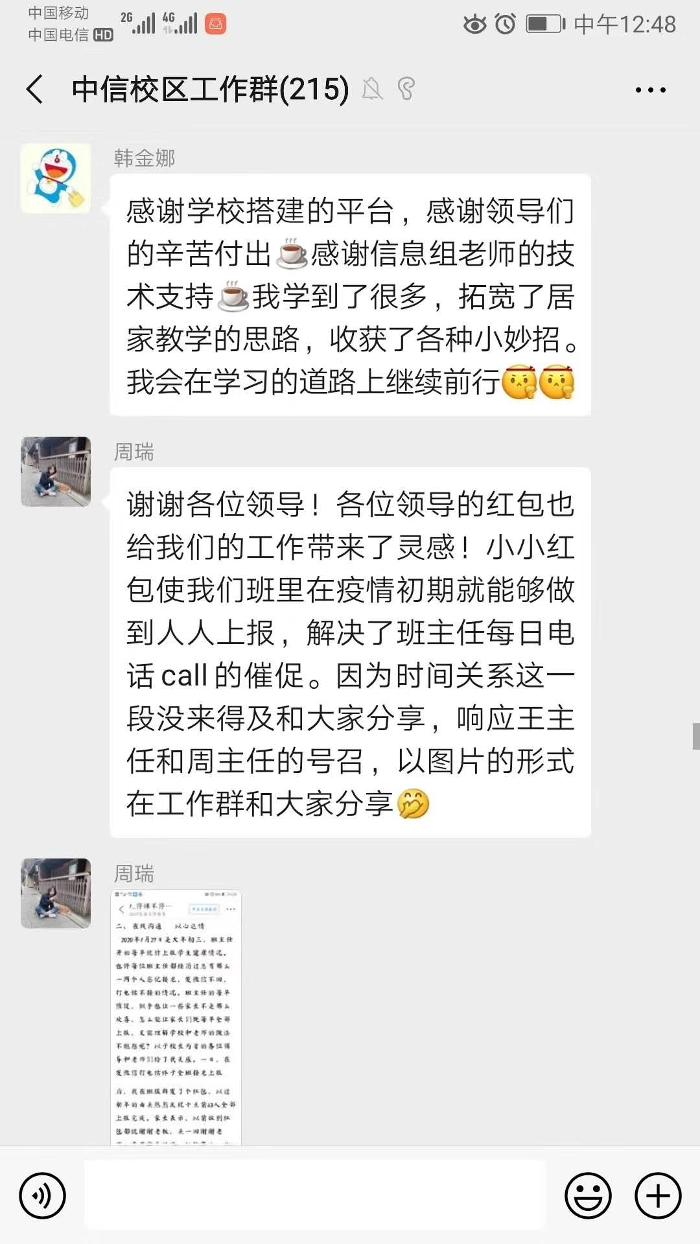
Task: Open the emoji sticker panel
Action: coord(588,1195)
